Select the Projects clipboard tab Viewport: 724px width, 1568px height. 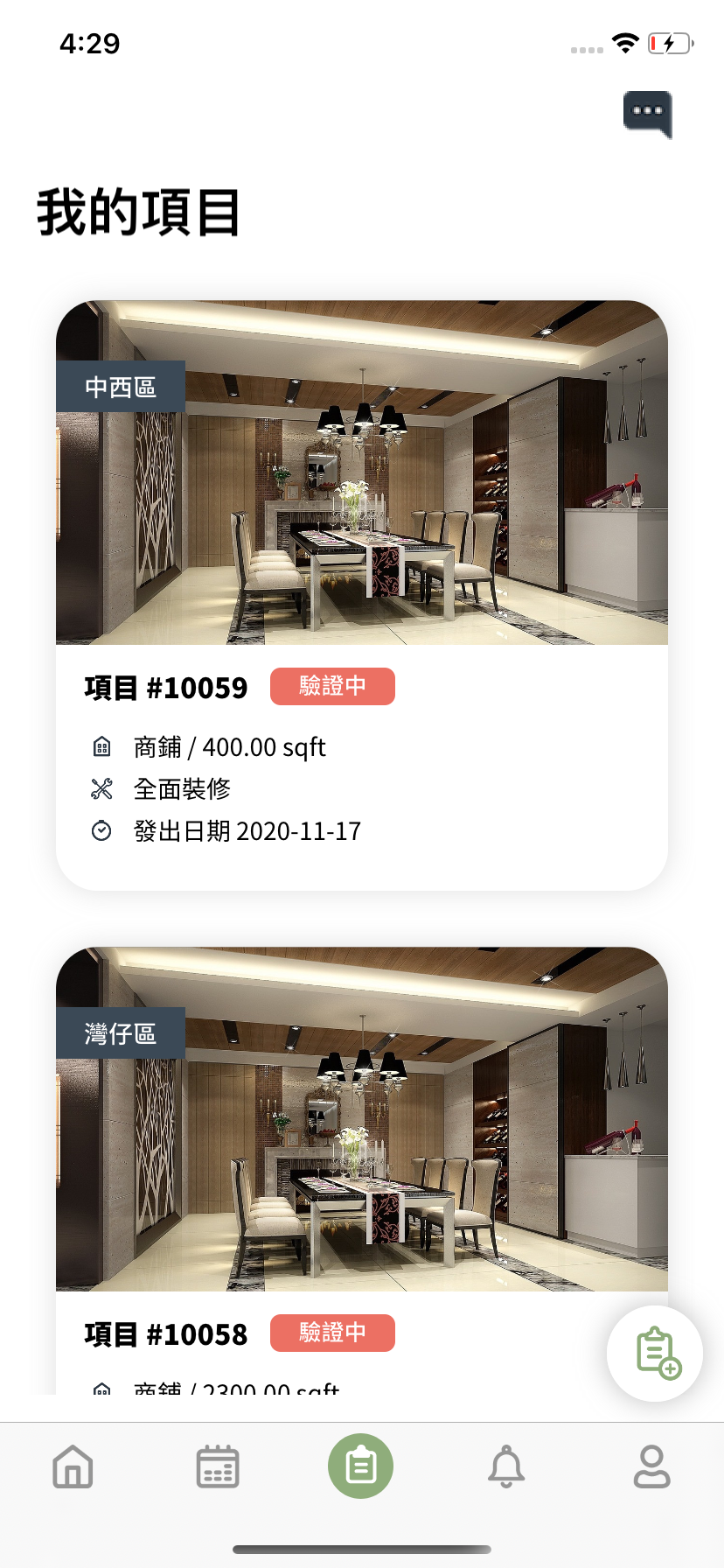pos(361,1466)
